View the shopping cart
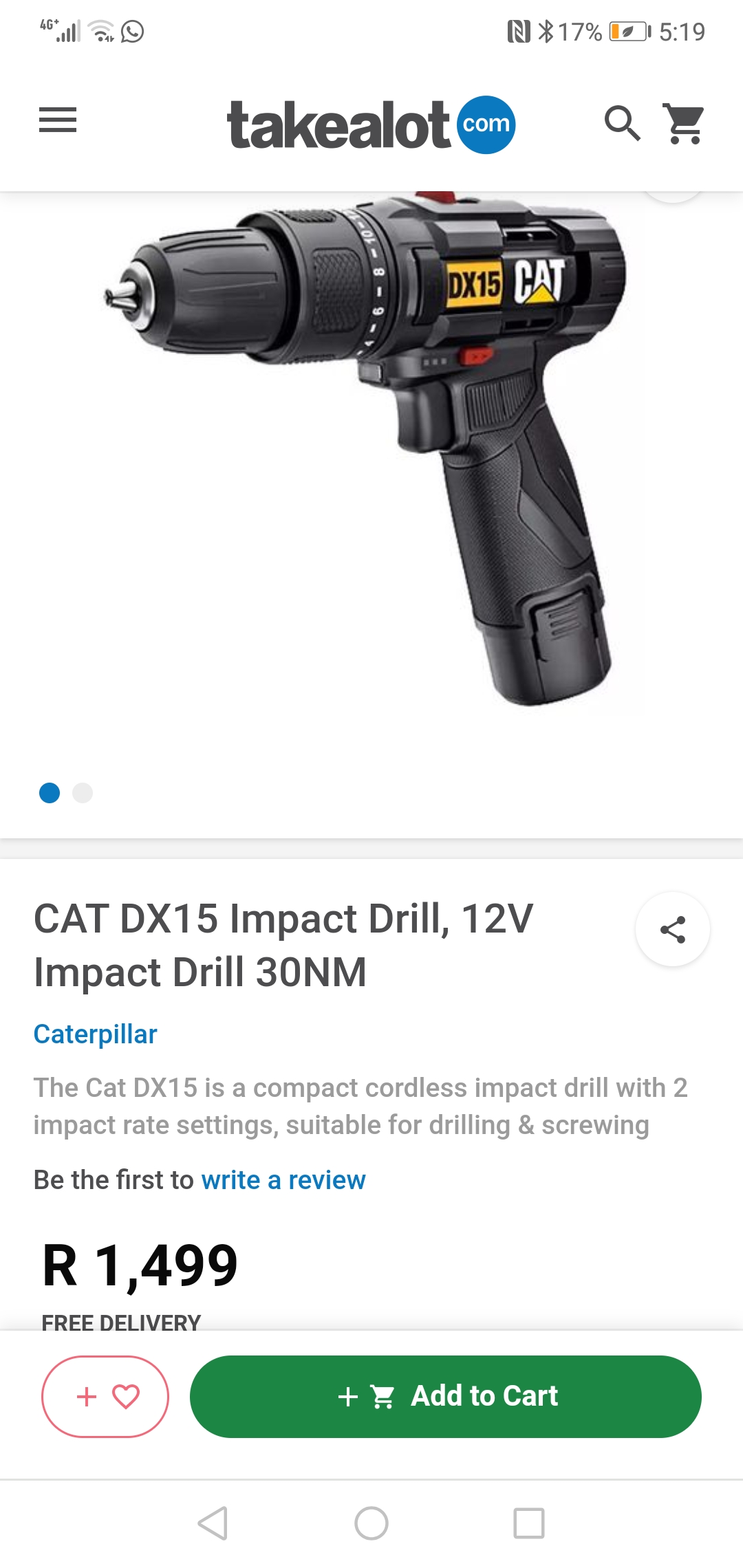743x1568 pixels. tap(683, 124)
